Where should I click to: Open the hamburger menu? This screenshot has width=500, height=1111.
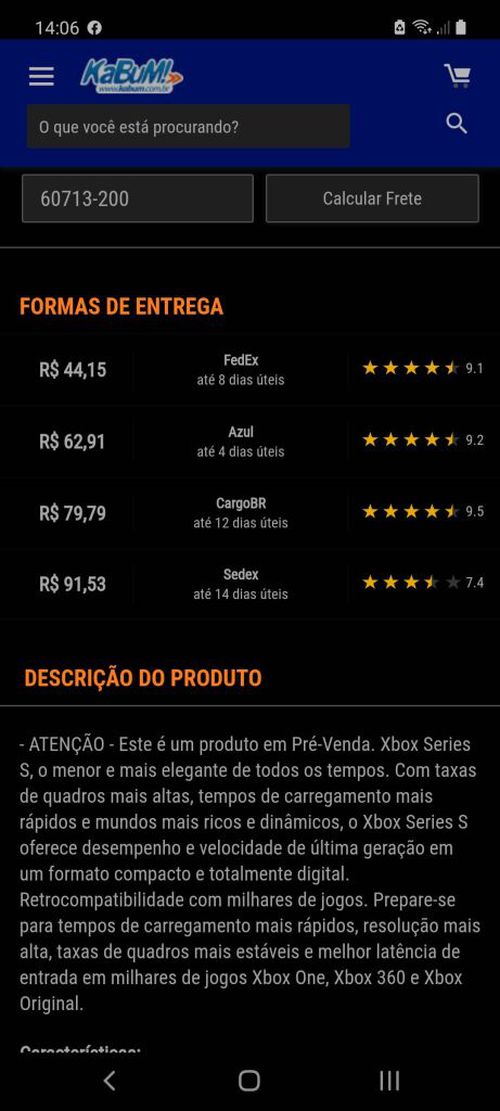[x=41, y=77]
